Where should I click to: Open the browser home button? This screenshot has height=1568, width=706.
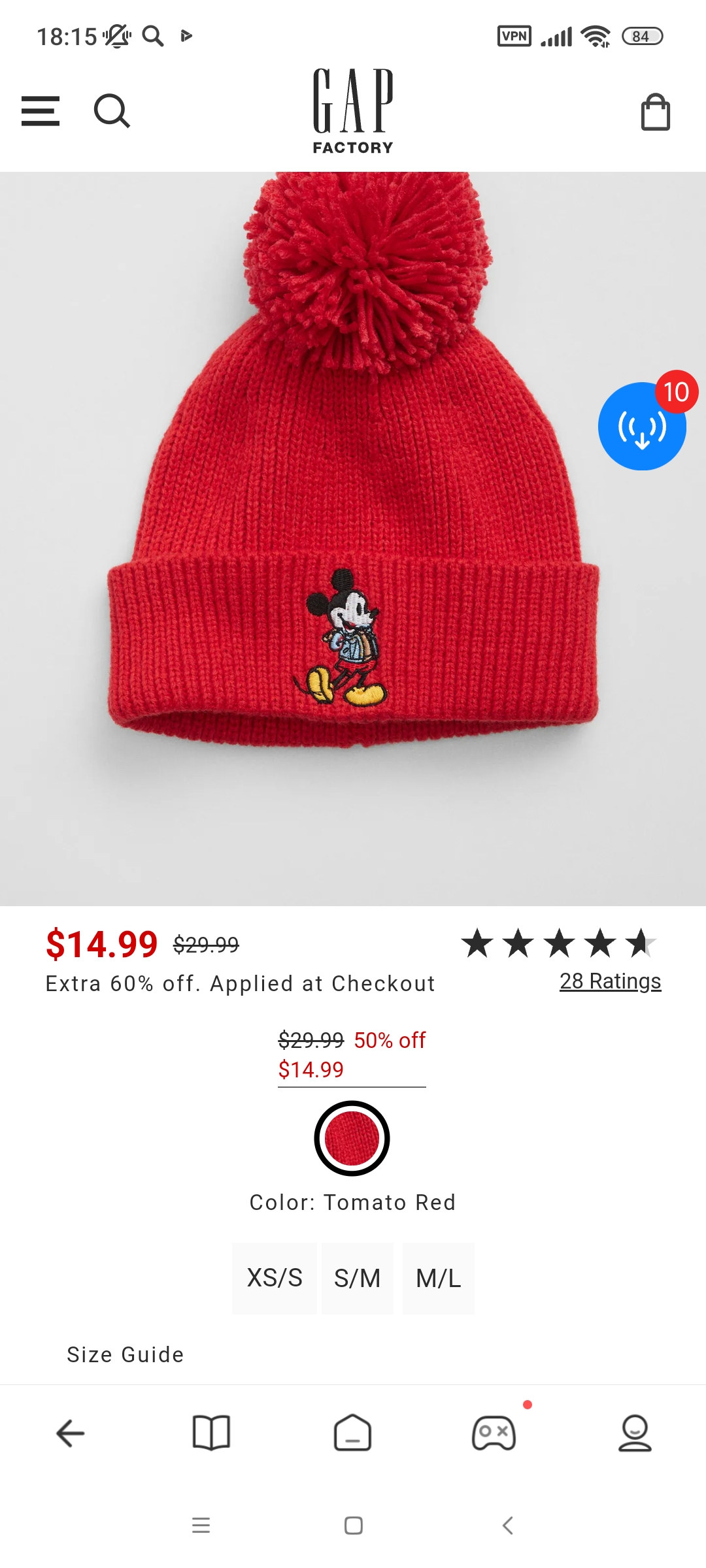(x=352, y=1433)
